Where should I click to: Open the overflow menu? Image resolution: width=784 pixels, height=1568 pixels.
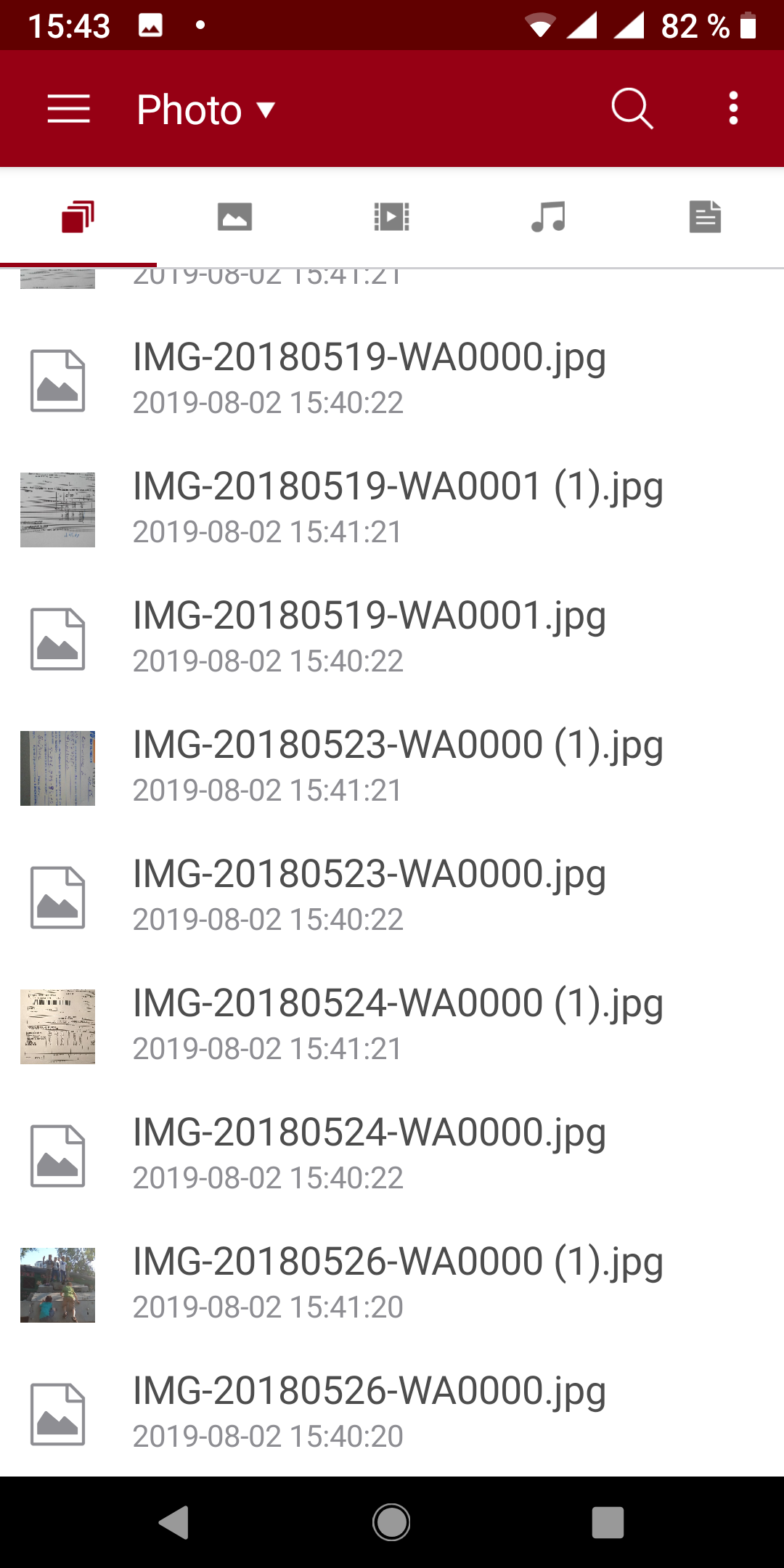tap(733, 109)
